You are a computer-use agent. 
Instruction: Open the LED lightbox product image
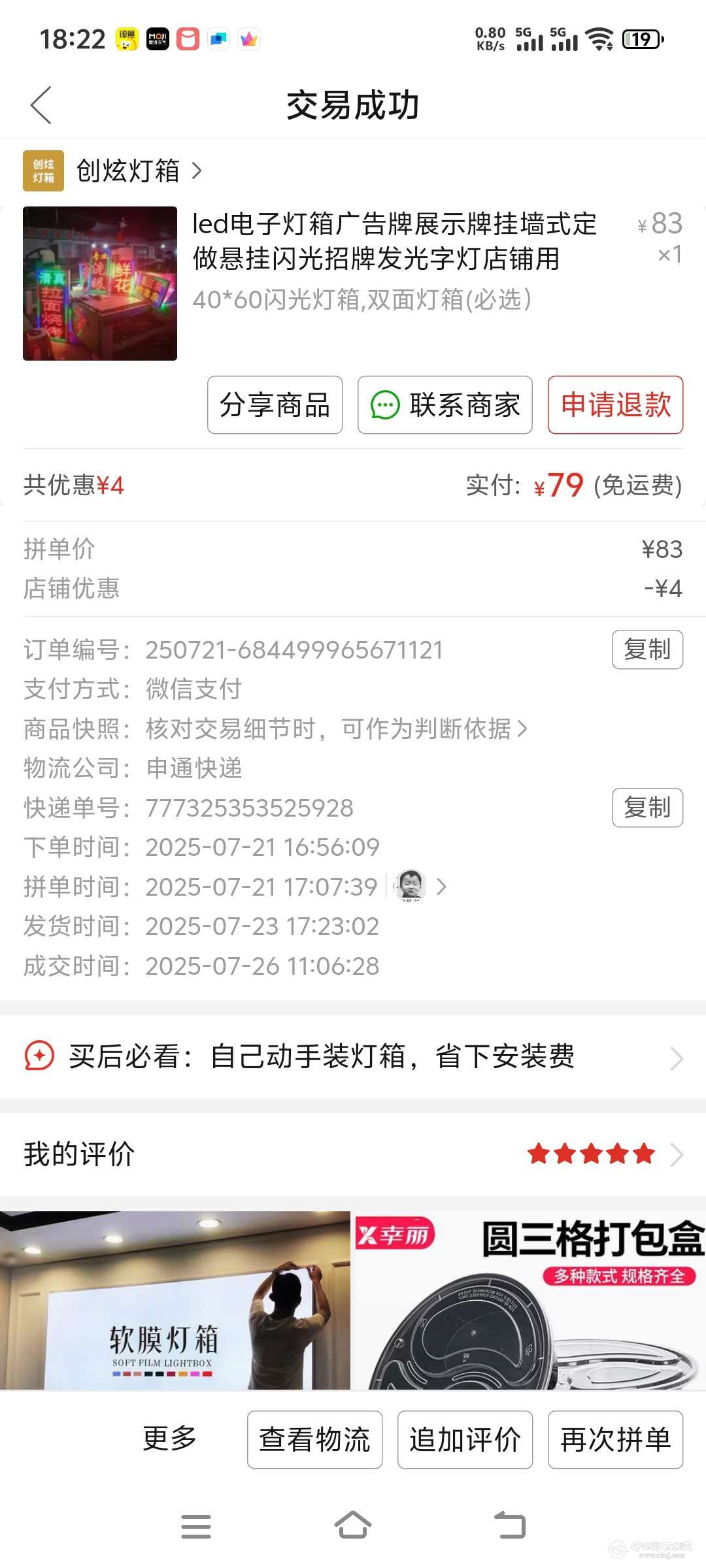click(x=100, y=284)
